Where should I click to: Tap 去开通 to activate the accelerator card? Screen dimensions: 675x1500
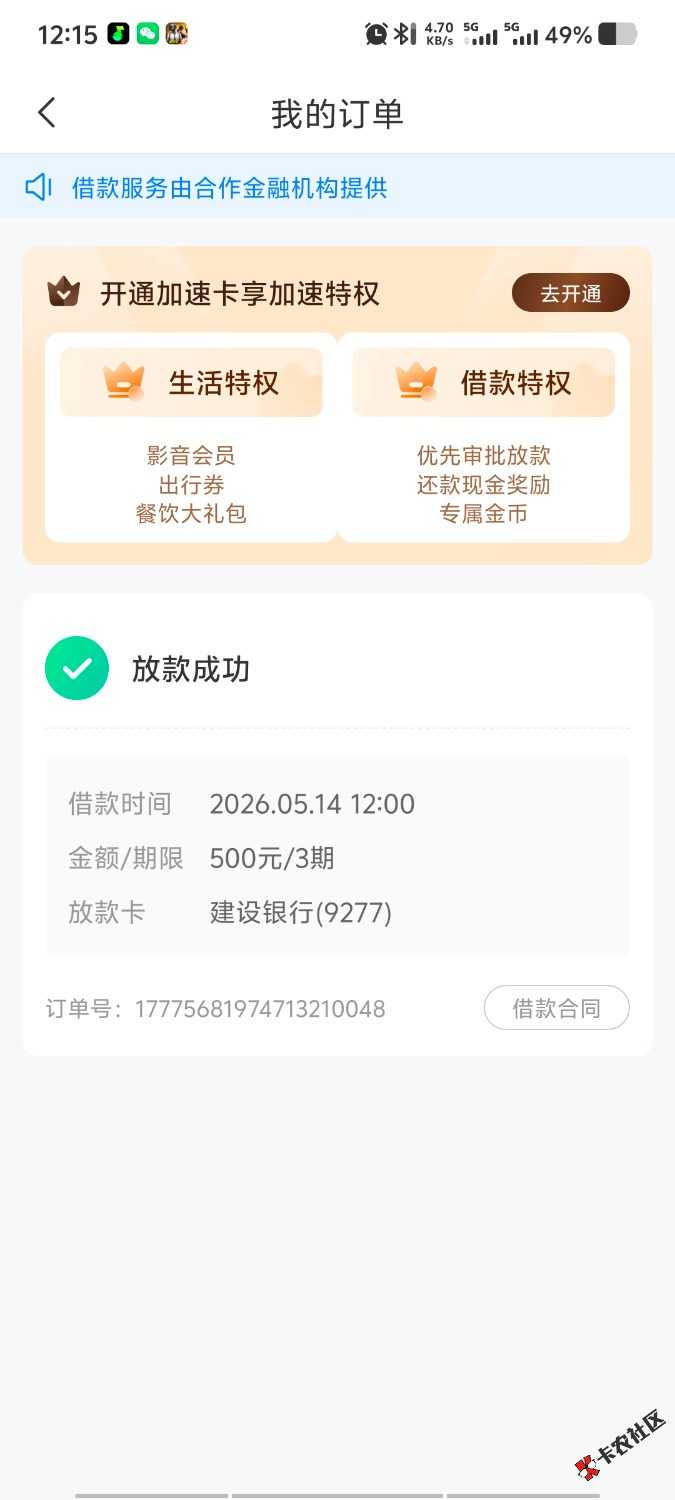pos(570,293)
